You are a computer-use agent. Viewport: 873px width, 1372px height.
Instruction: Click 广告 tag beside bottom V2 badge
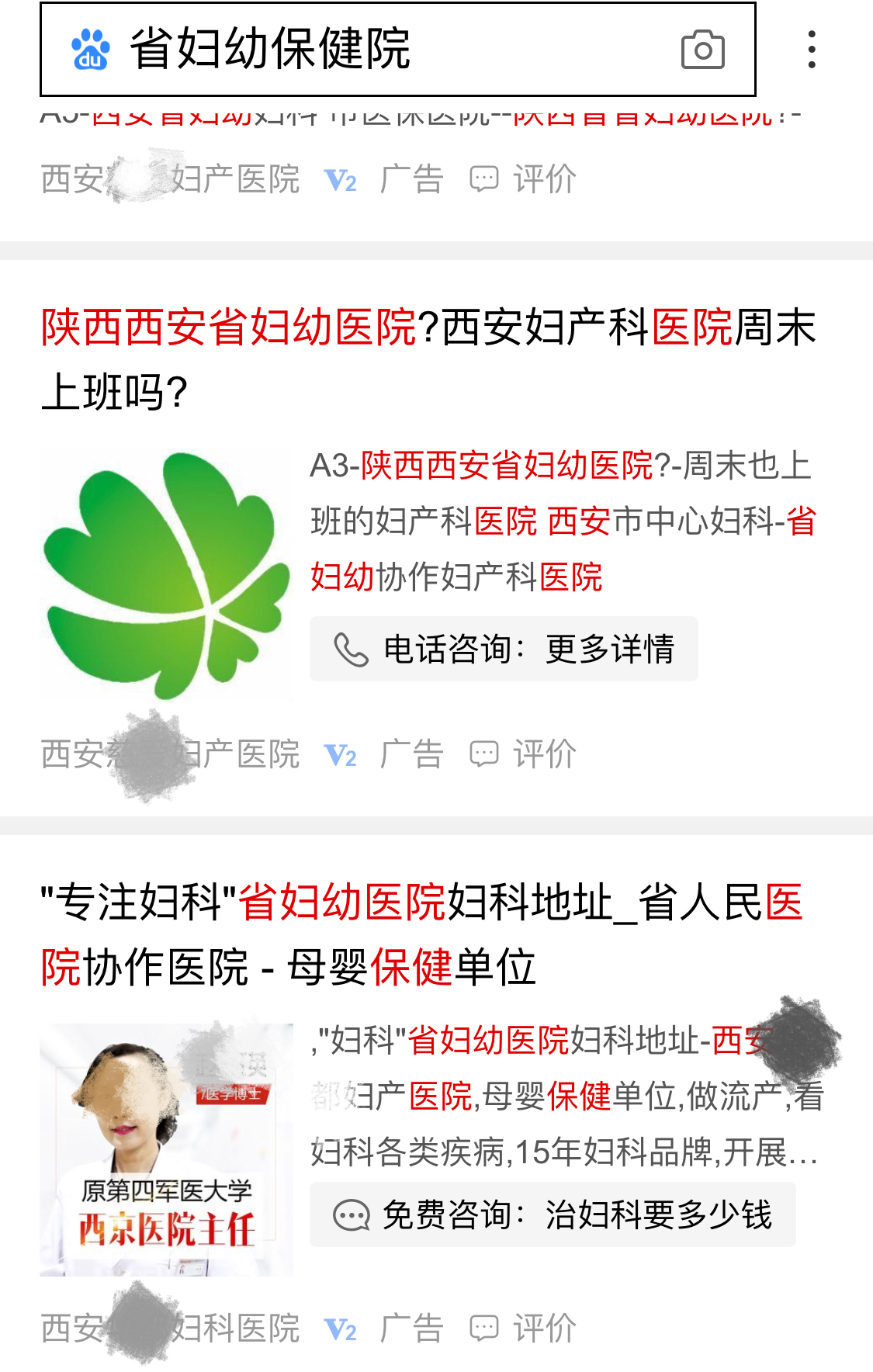pyautogui.click(x=411, y=1329)
